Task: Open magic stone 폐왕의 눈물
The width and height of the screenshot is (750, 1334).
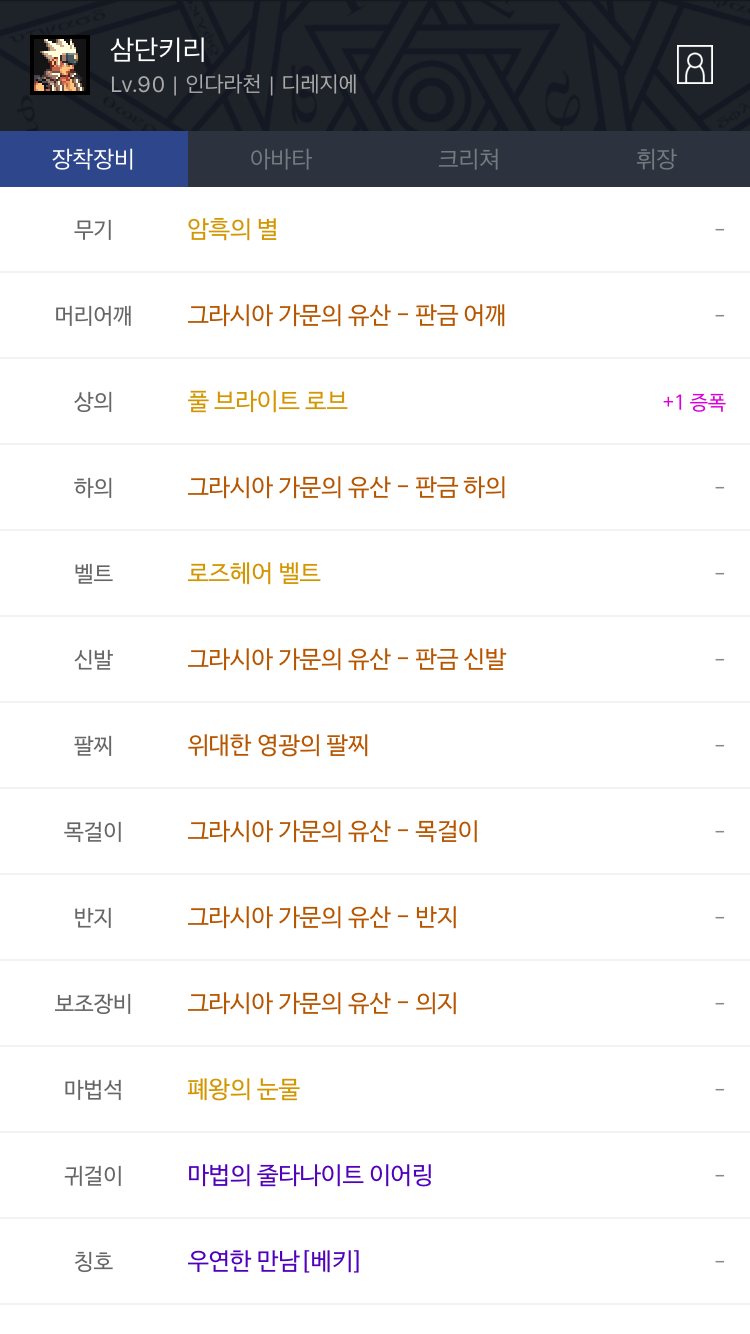Action: 243,1090
